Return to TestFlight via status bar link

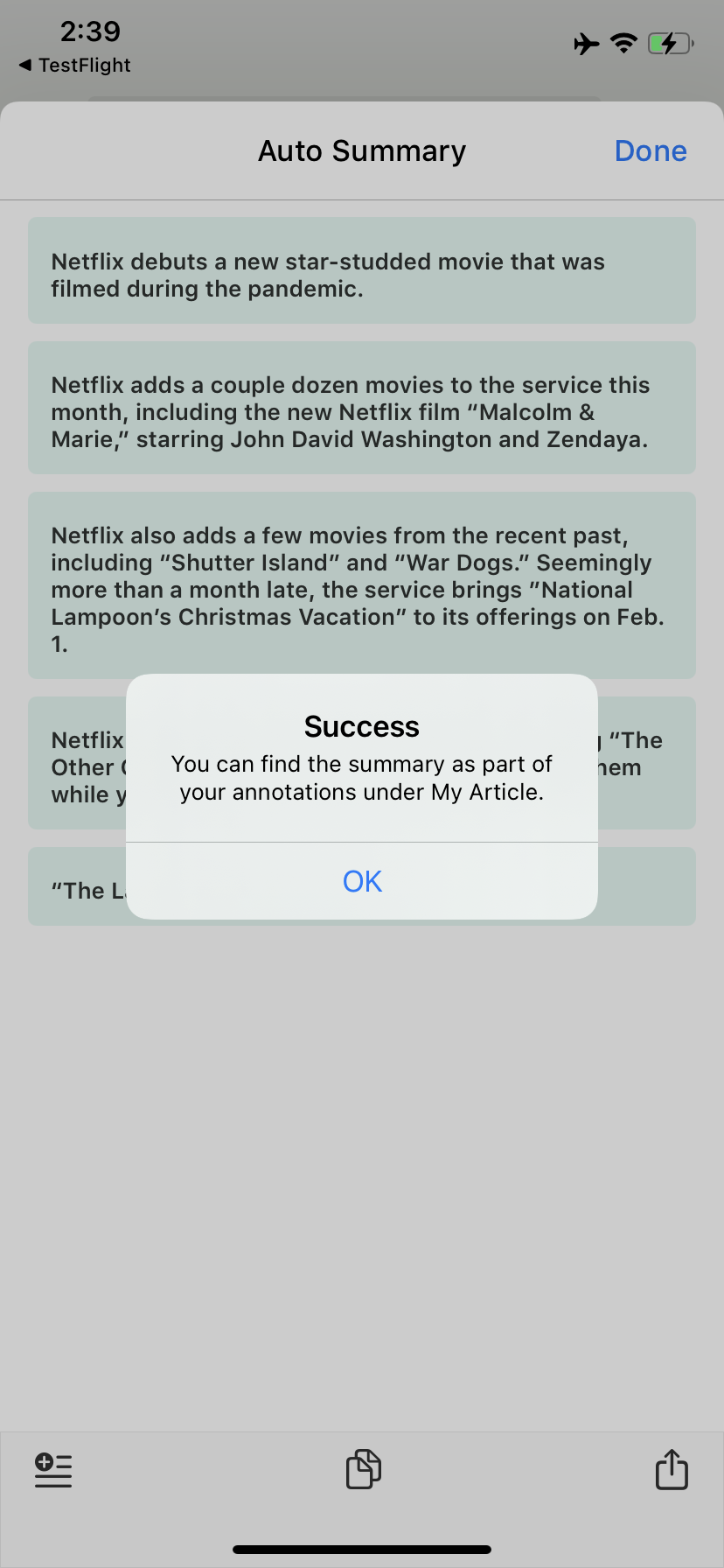click(x=75, y=65)
